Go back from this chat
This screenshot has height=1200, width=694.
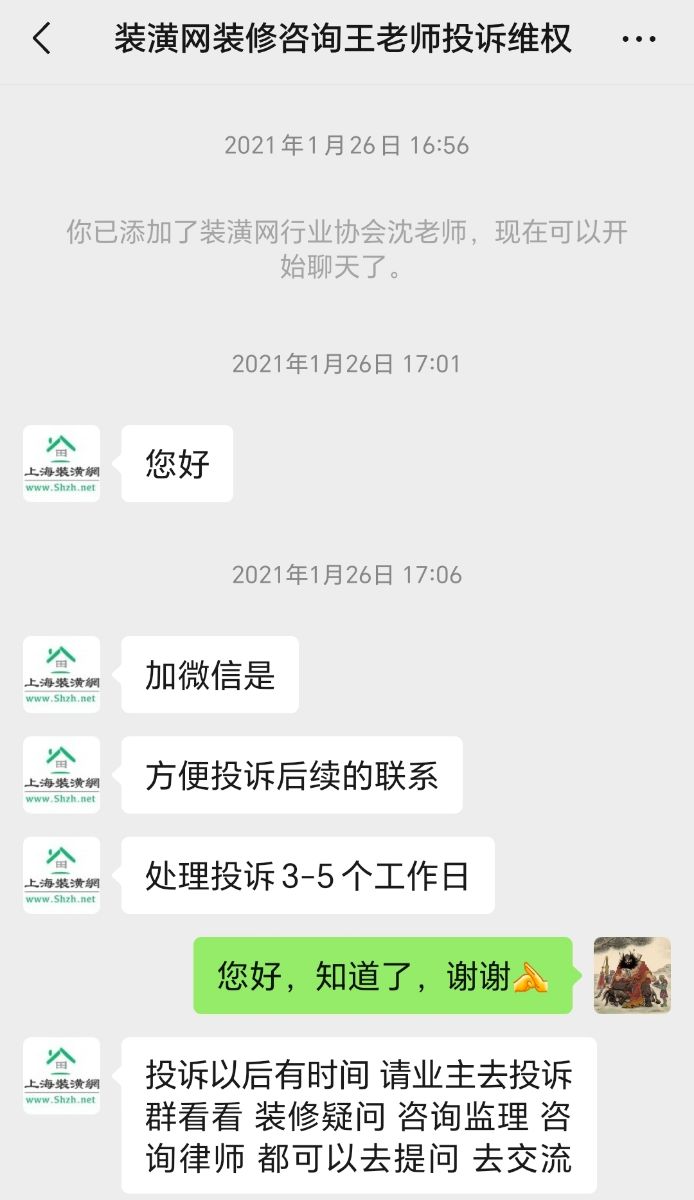[41, 40]
